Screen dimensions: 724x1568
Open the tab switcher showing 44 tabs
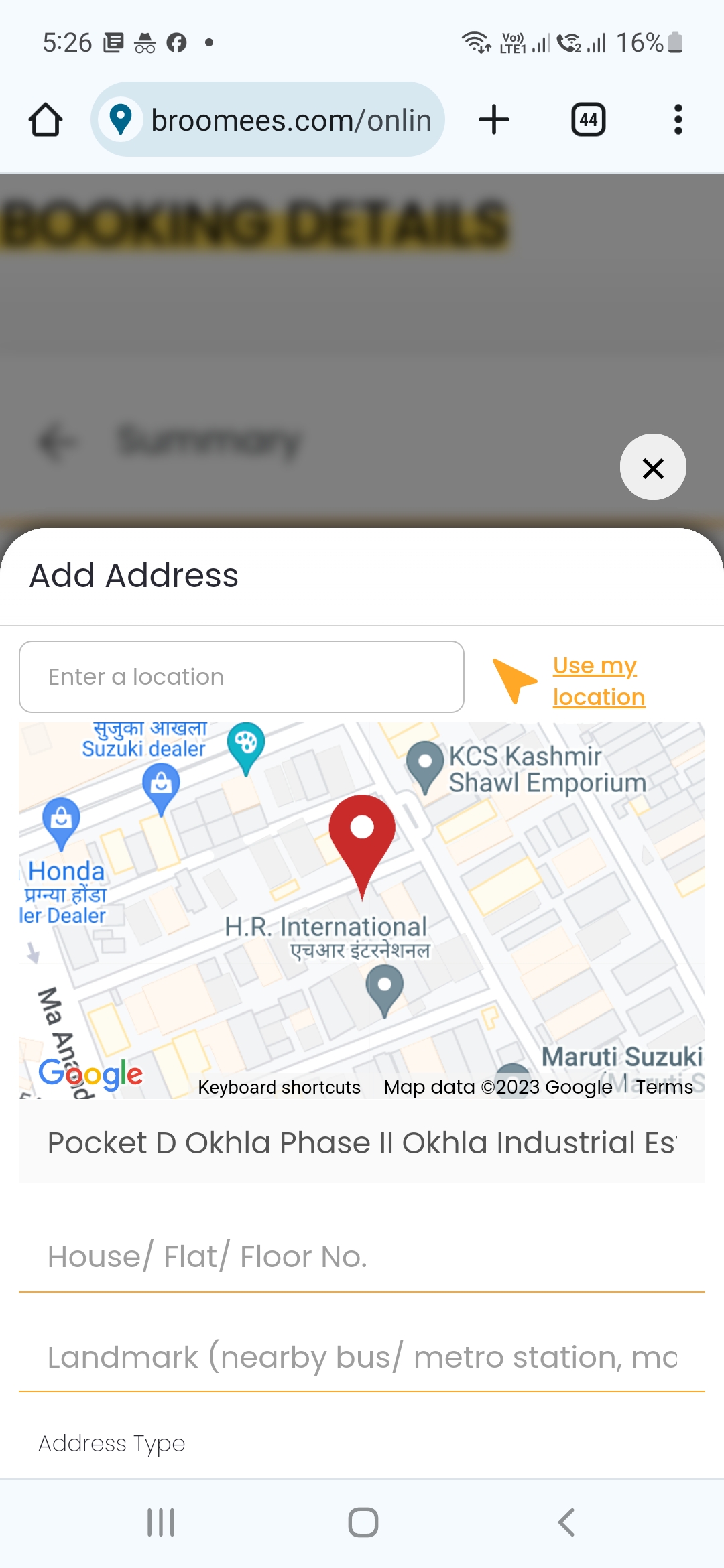pos(588,120)
